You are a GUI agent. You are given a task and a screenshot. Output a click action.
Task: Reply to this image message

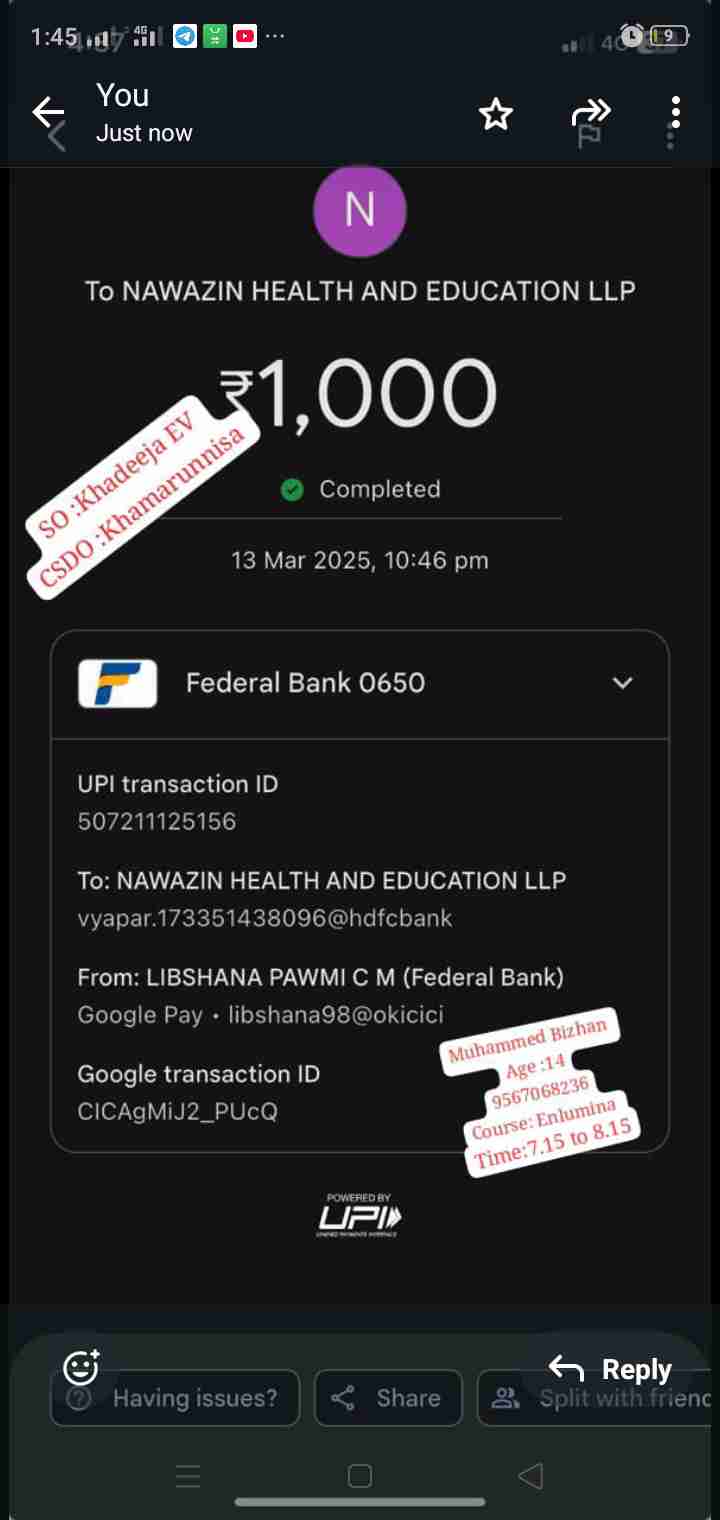(610, 1369)
